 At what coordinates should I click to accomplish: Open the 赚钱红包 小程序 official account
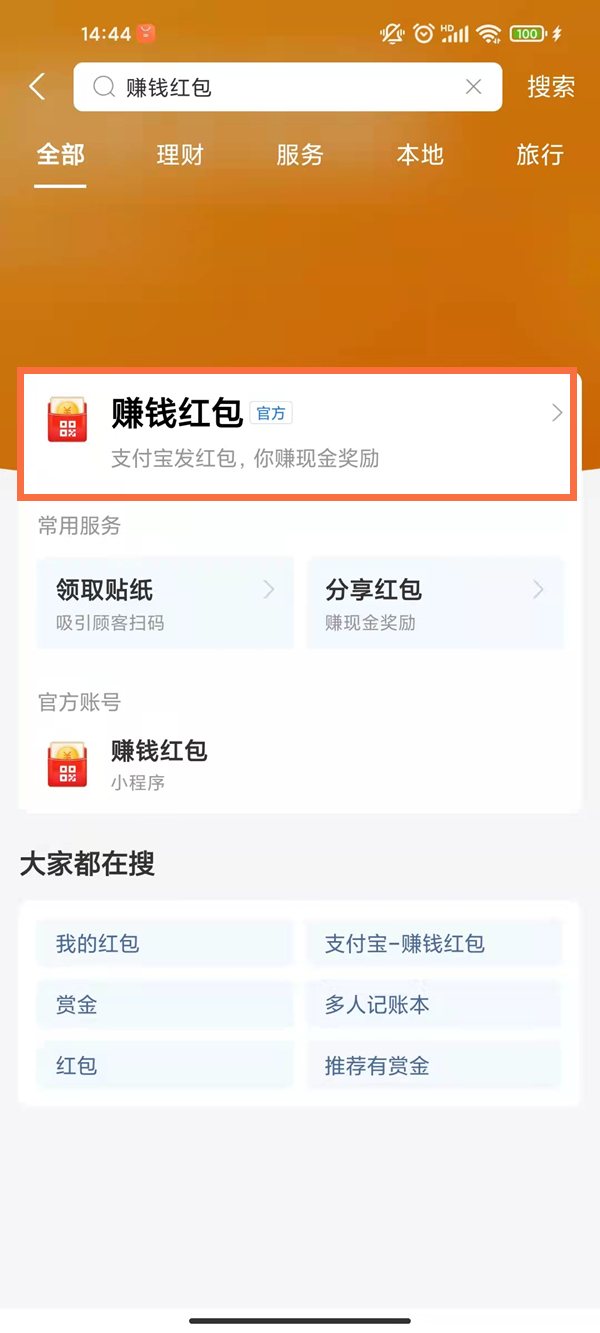[x=160, y=764]
